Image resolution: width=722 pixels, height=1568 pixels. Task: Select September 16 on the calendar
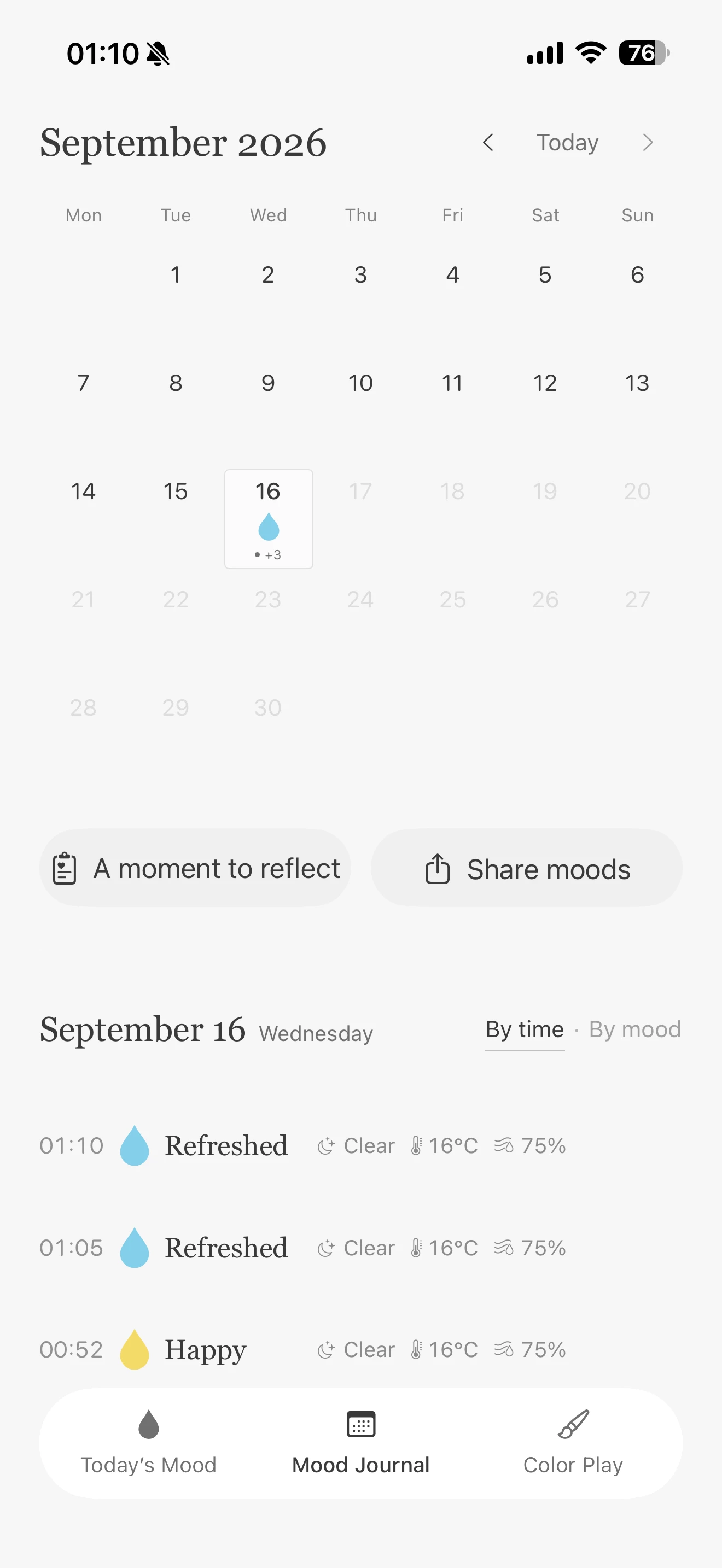269,519
